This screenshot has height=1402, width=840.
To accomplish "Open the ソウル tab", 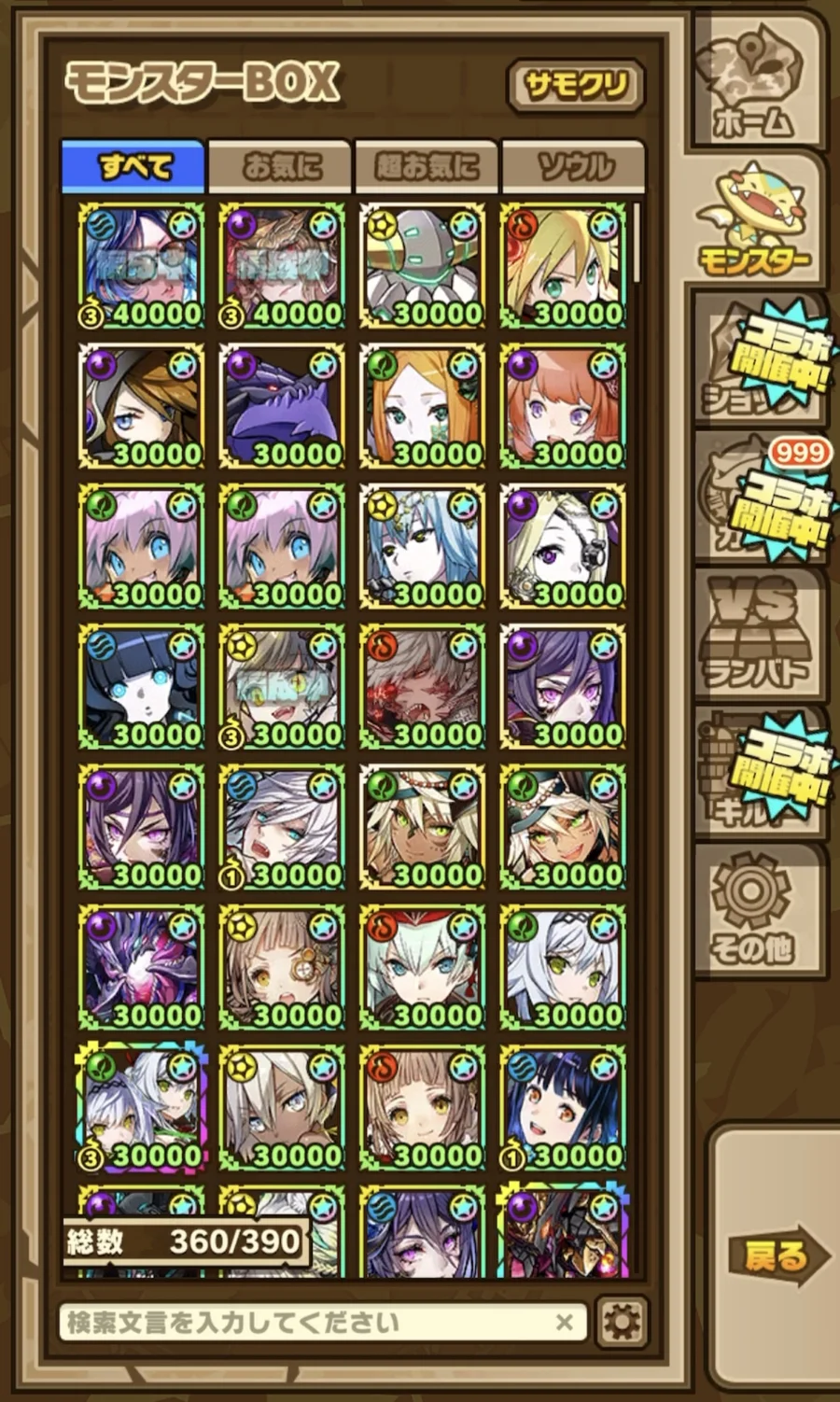I will click(x=574, y=167).
